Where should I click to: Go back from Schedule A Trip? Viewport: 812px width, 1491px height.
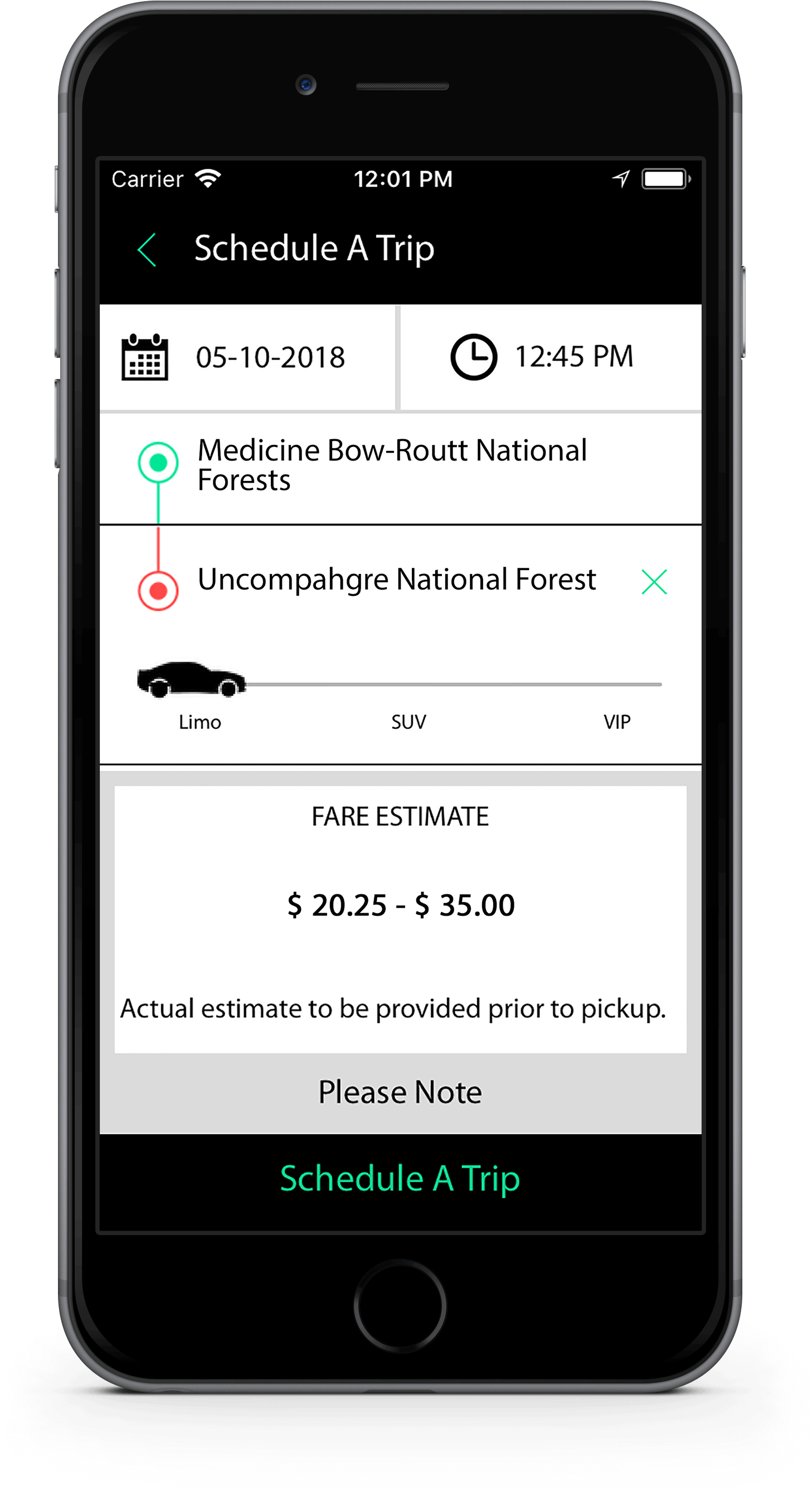coord(147,250)
